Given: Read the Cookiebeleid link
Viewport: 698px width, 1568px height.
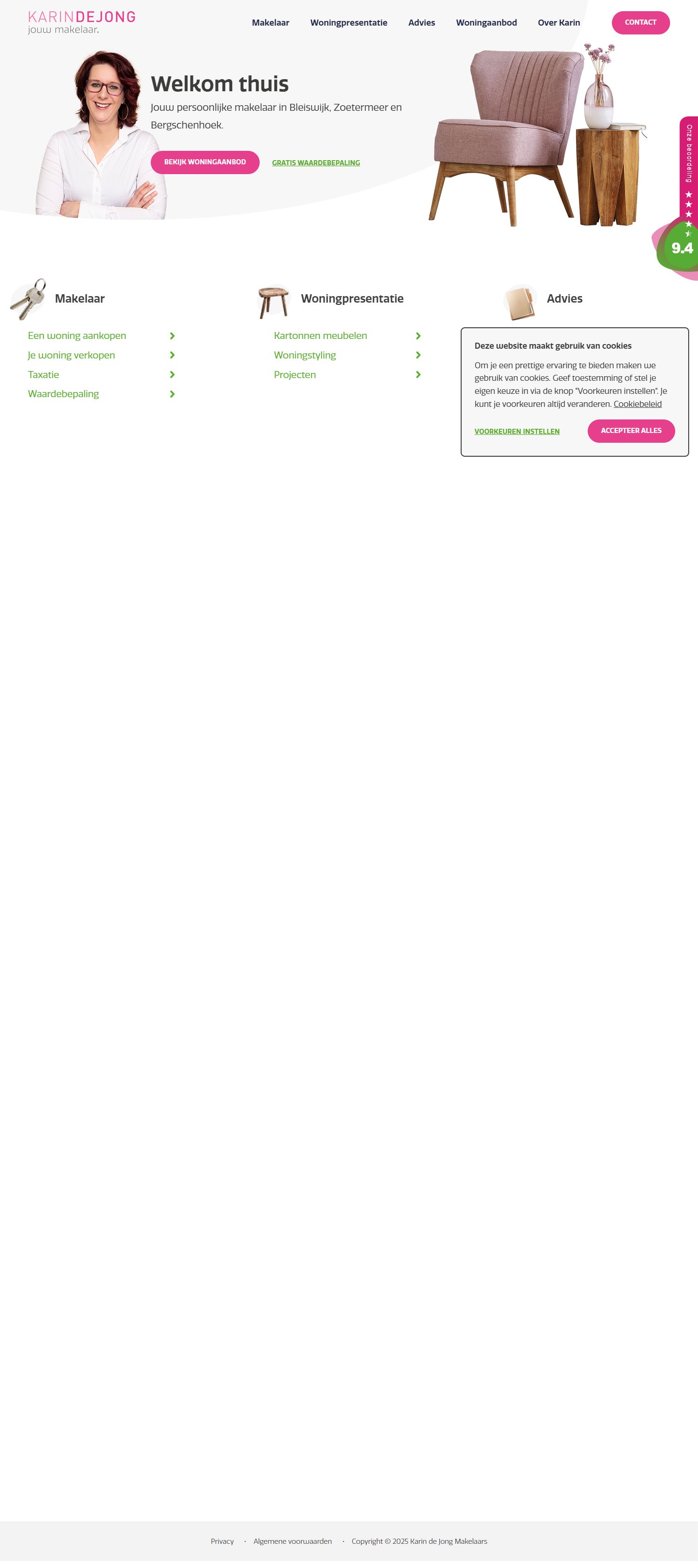Looking at the screenshot, I should (x=637, y=404).
